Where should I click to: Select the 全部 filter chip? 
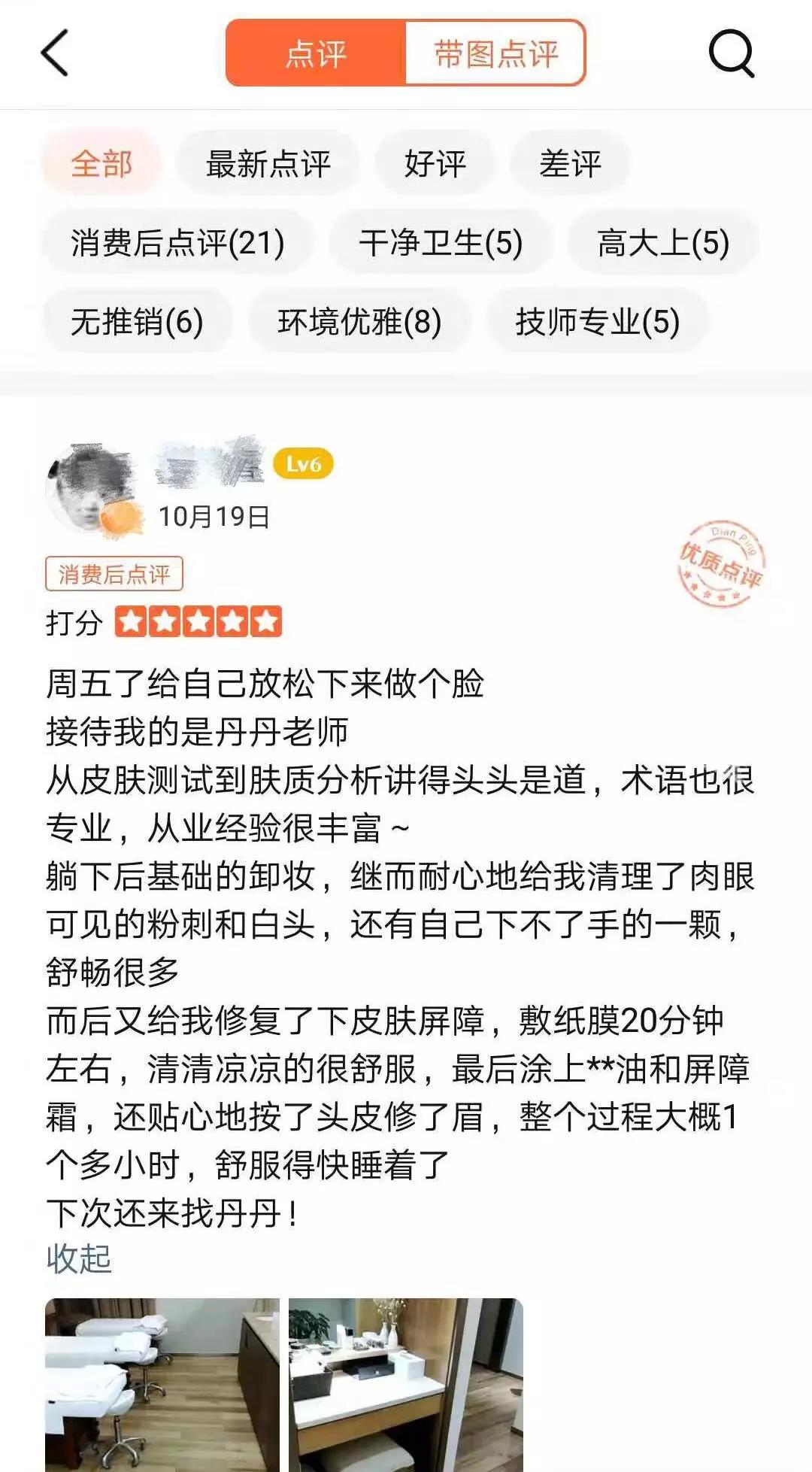(101, 163)
